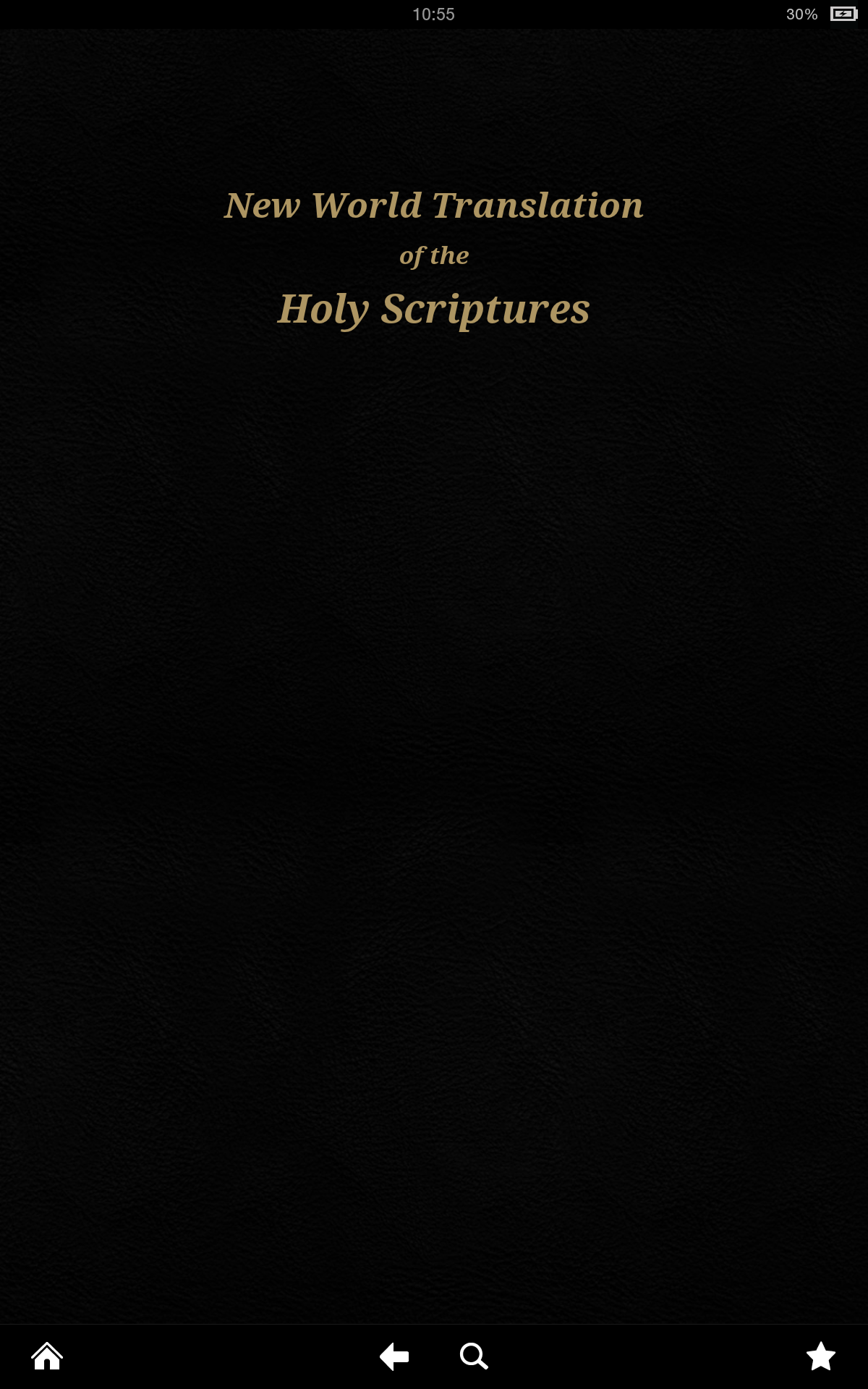
Task: Tap the clock showing 10:55
Action: coord(433,13)
